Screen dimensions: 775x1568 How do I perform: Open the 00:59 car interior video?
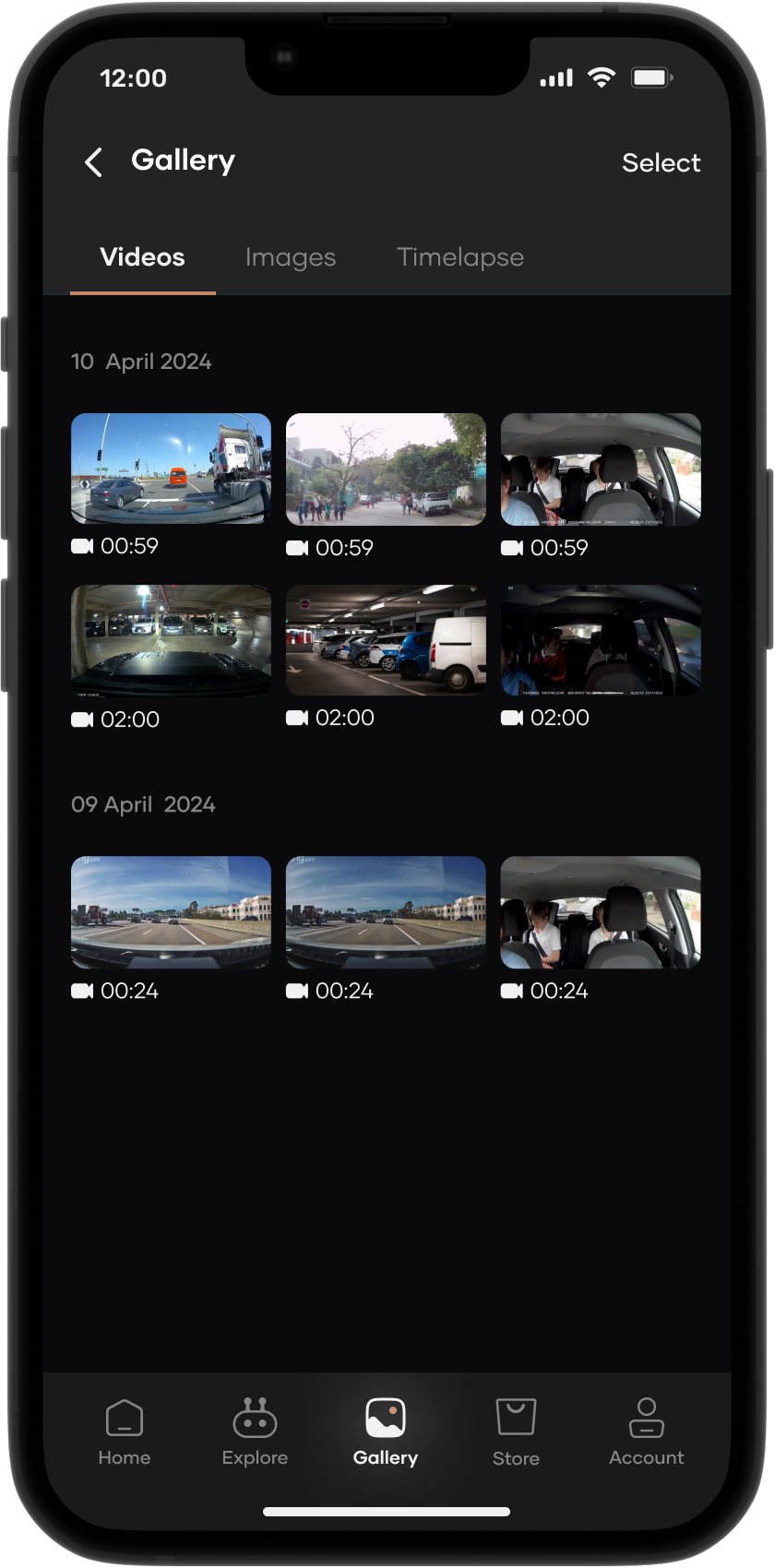(x=601, y=469)
